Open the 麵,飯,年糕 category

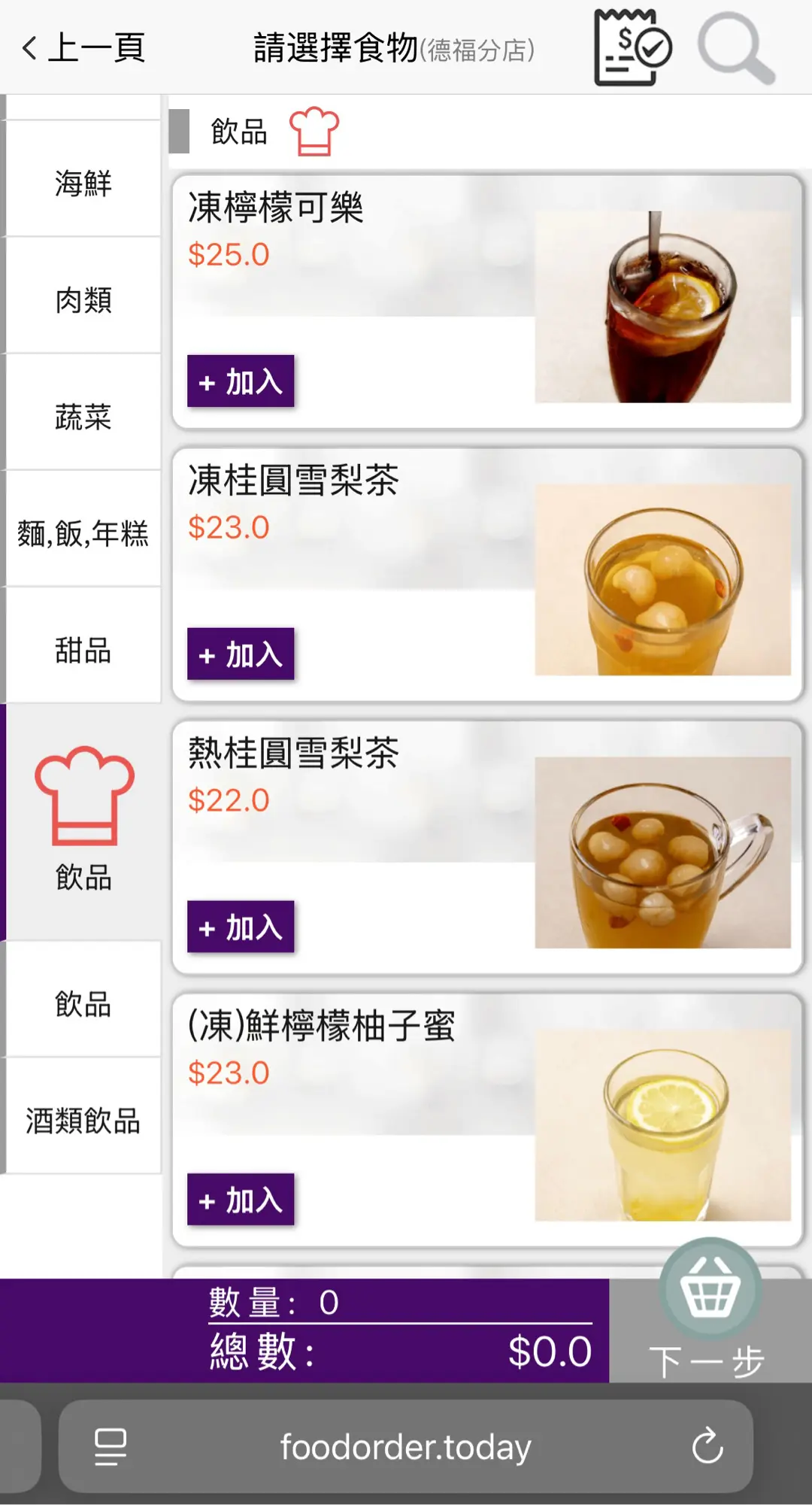[83, 533]
